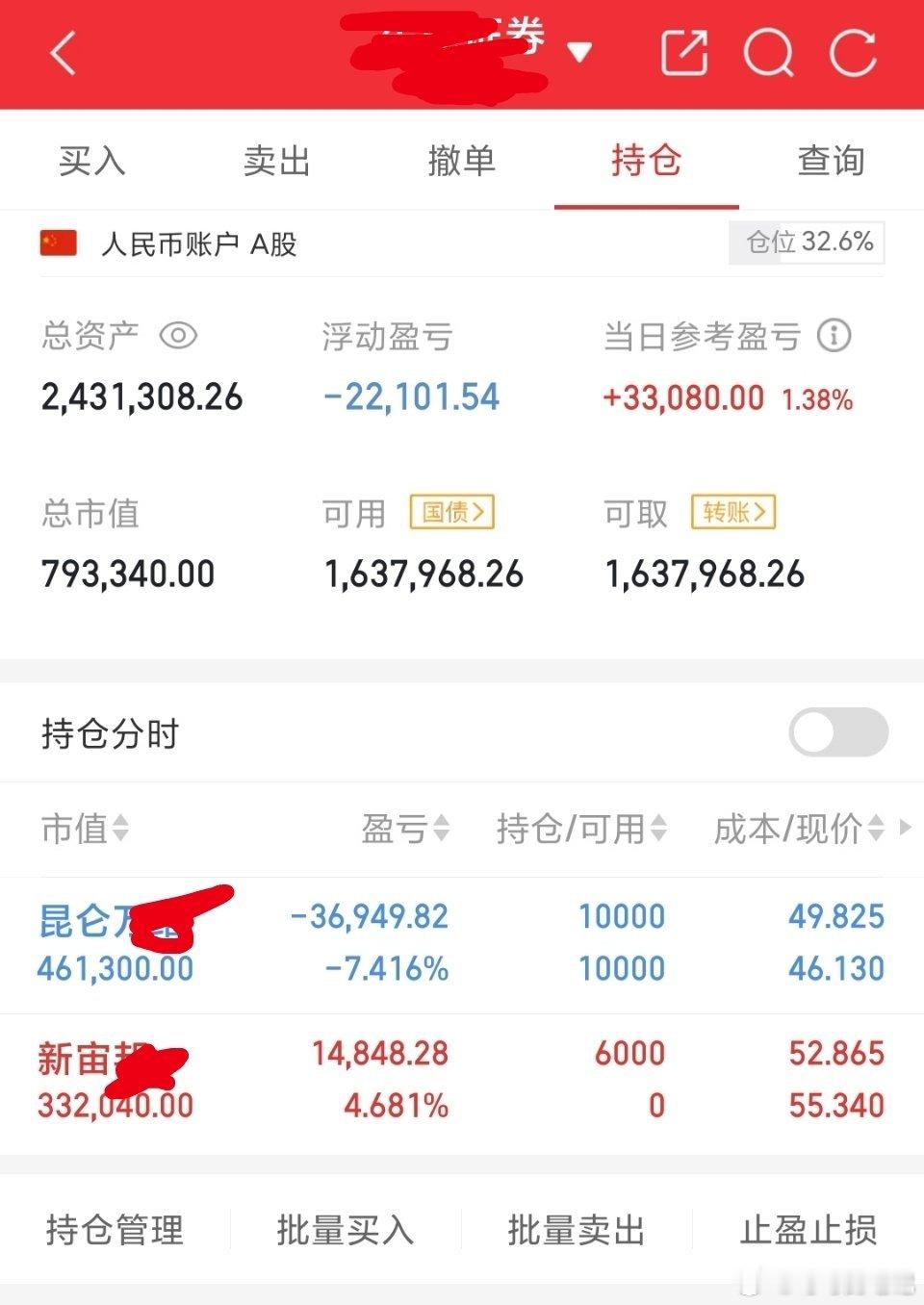The width and height of the screenshot is (924, 1305).
Task: Refresh the page with the refresh icon
Action: [x=850, y=55]
